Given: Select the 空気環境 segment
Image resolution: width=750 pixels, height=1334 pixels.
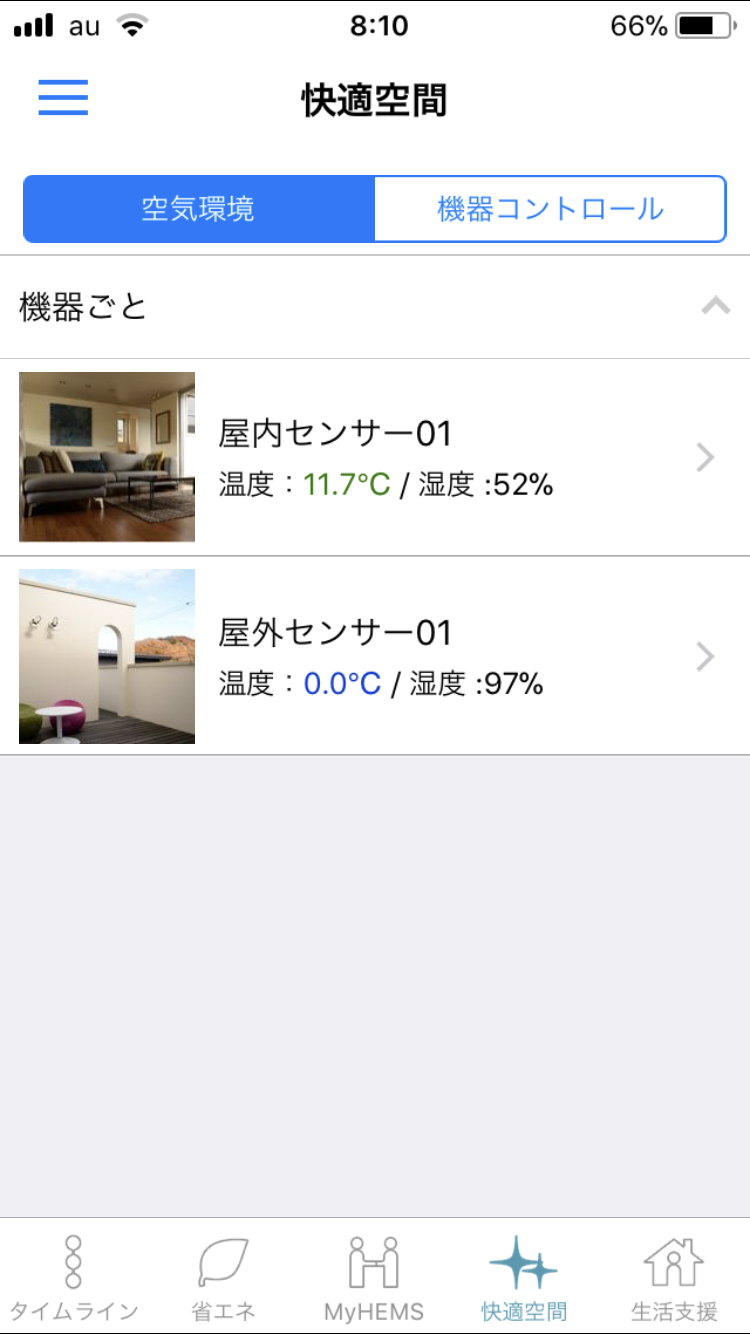Looking at the screenshot, I should (x=199, y=209).
